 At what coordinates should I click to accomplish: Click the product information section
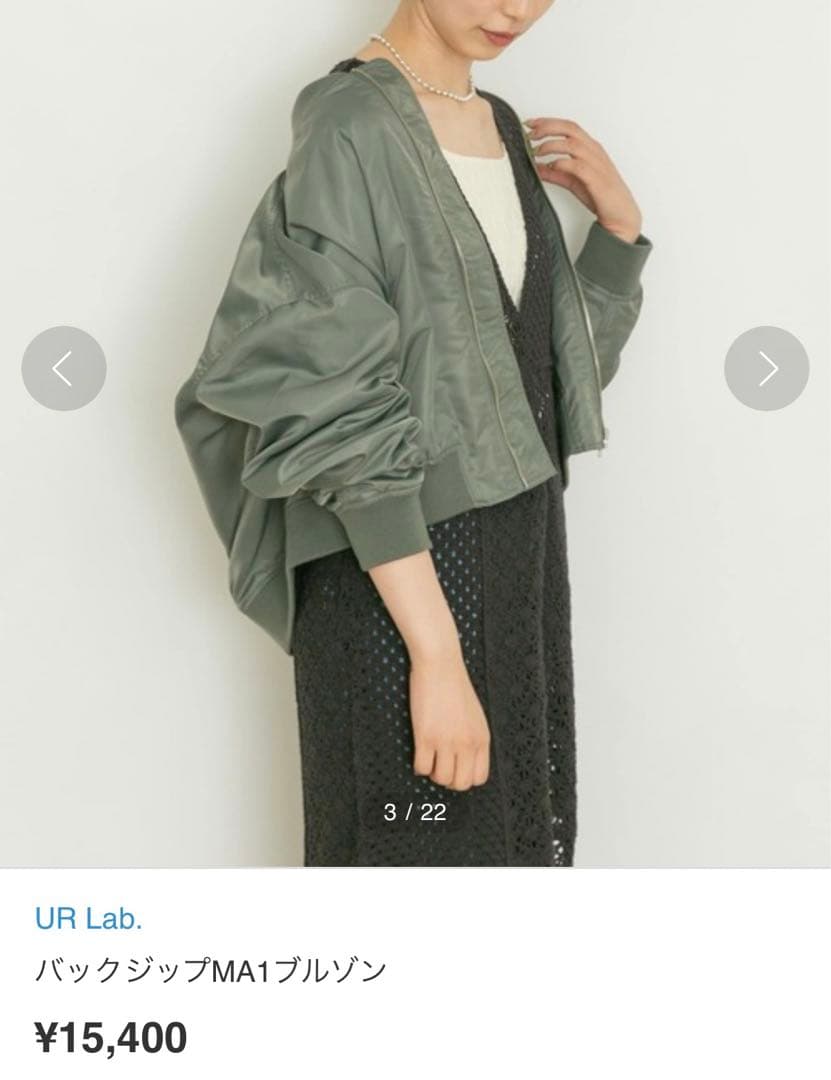[415, 970]
